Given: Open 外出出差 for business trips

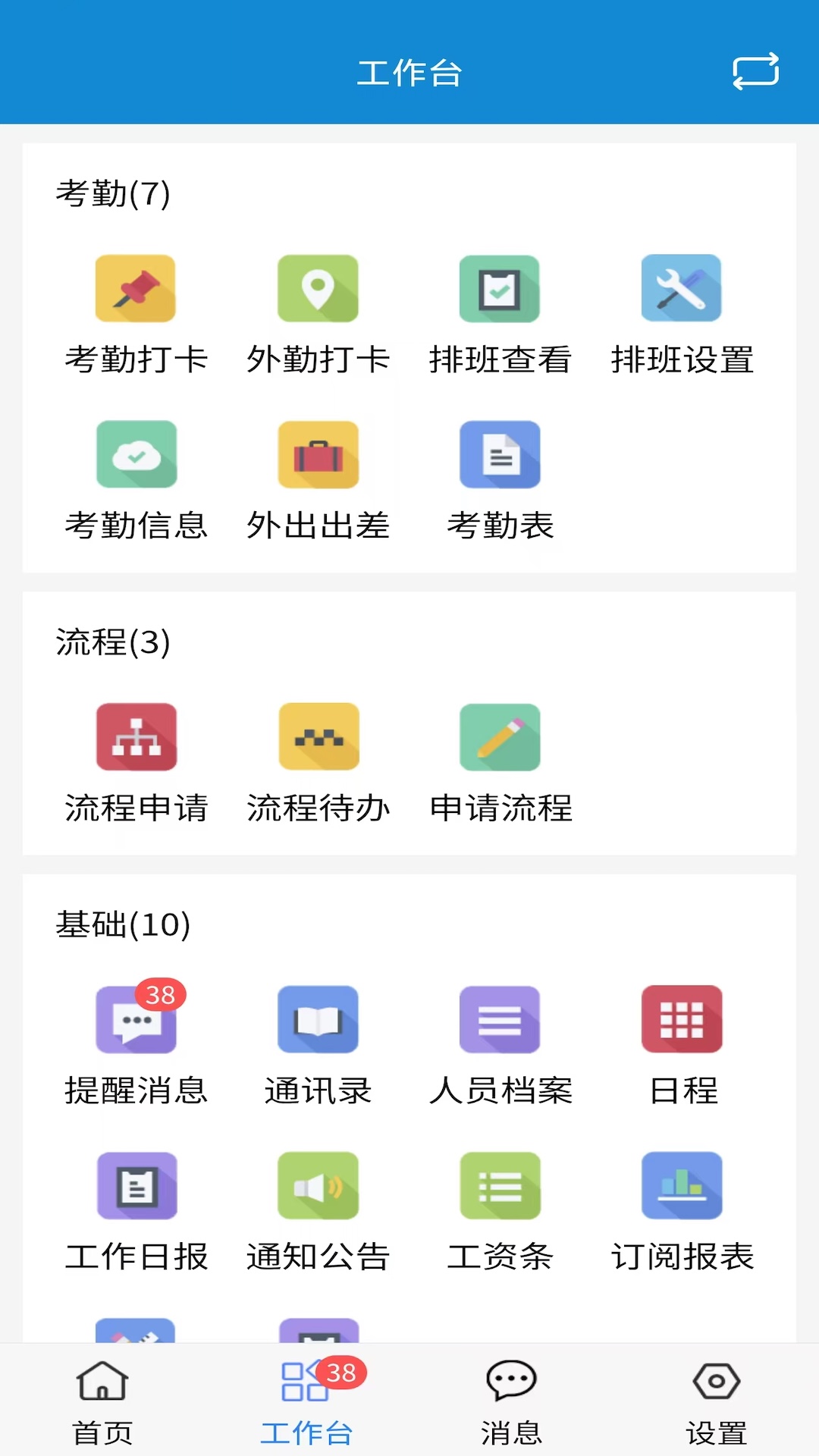Looking at the screenshot, I should tap(317, 455).
